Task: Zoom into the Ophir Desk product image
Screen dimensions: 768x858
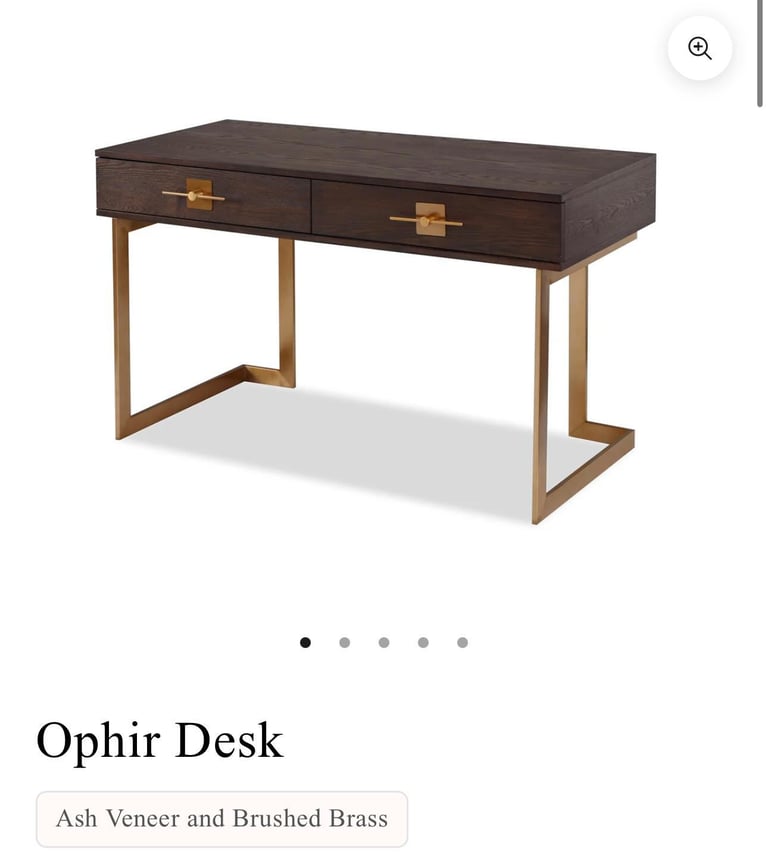Action: click(699, 48)
